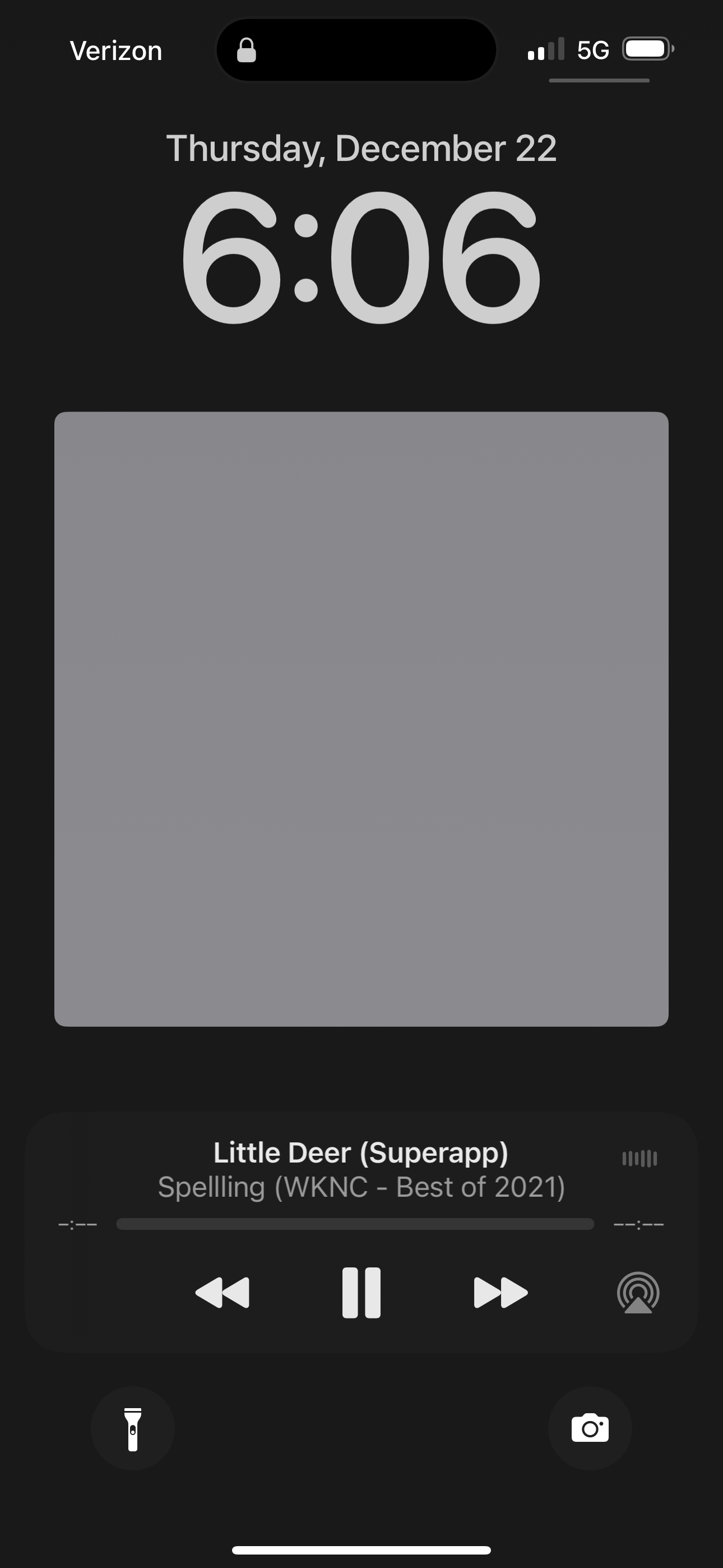This screenshot has width=723, height=1568.
Task: Open Little Deer song title in player
Action: pos(360,1152)
